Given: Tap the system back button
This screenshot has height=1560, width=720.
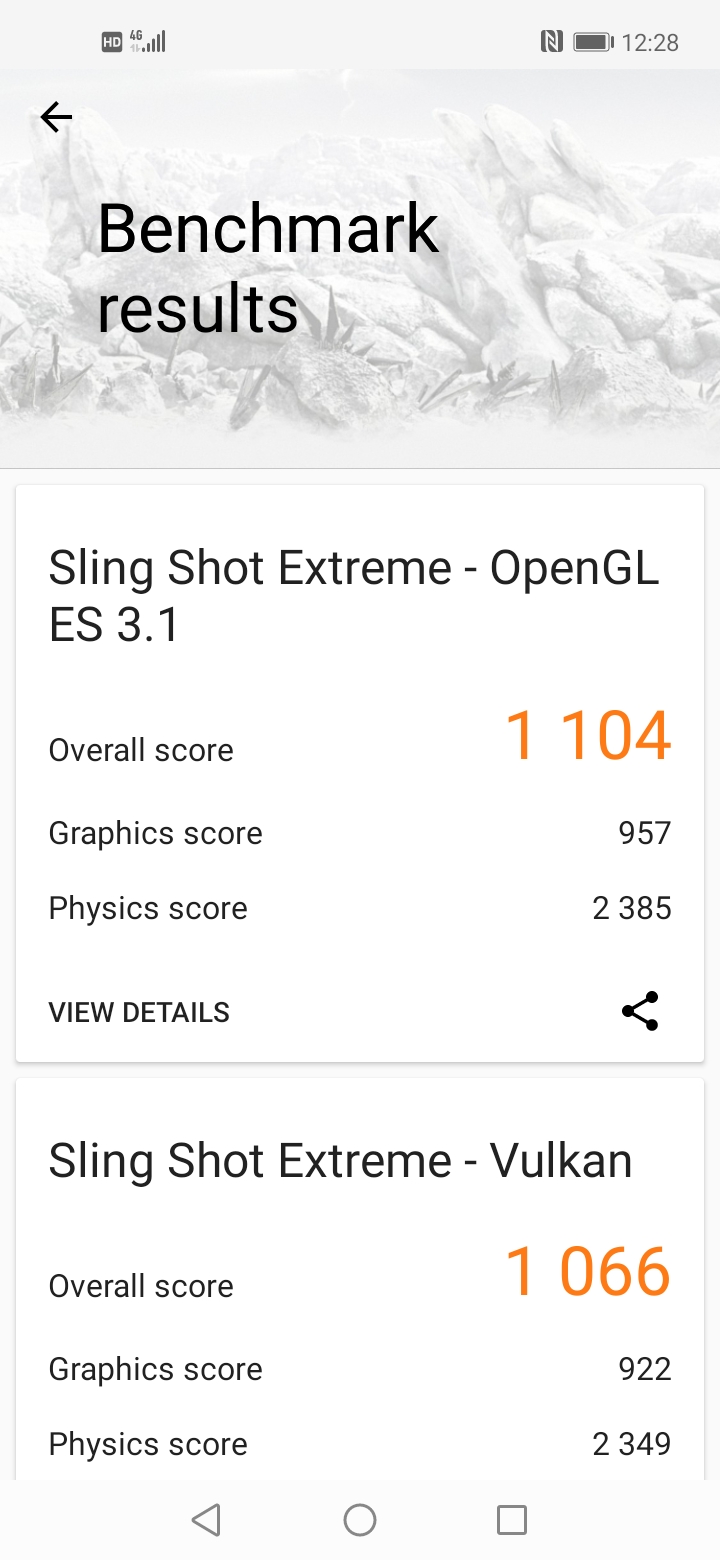Looking at the screenshot, I should (x=206, y=1520).
